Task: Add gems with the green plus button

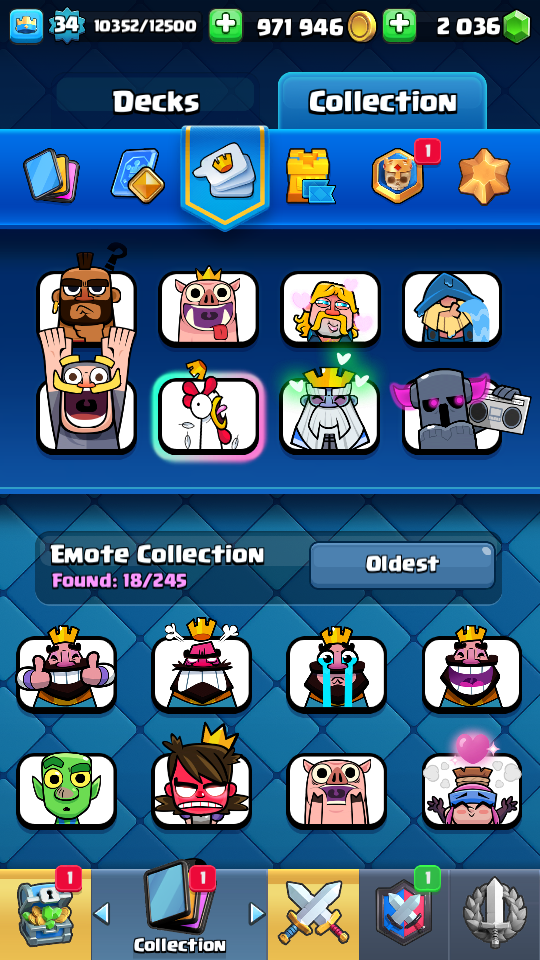Action: tap(400, 26)
